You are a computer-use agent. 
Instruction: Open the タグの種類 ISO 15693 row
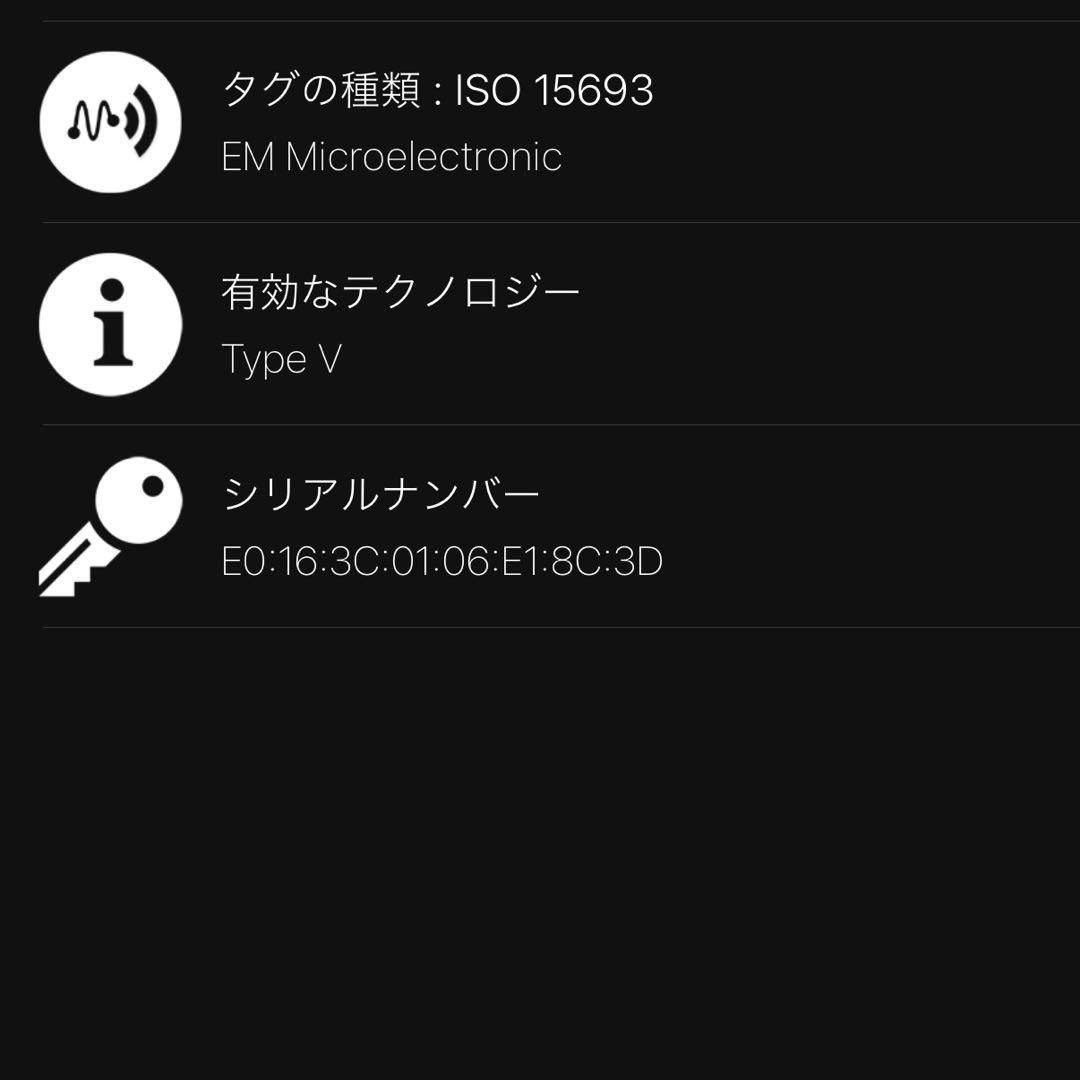click(437, 122)
